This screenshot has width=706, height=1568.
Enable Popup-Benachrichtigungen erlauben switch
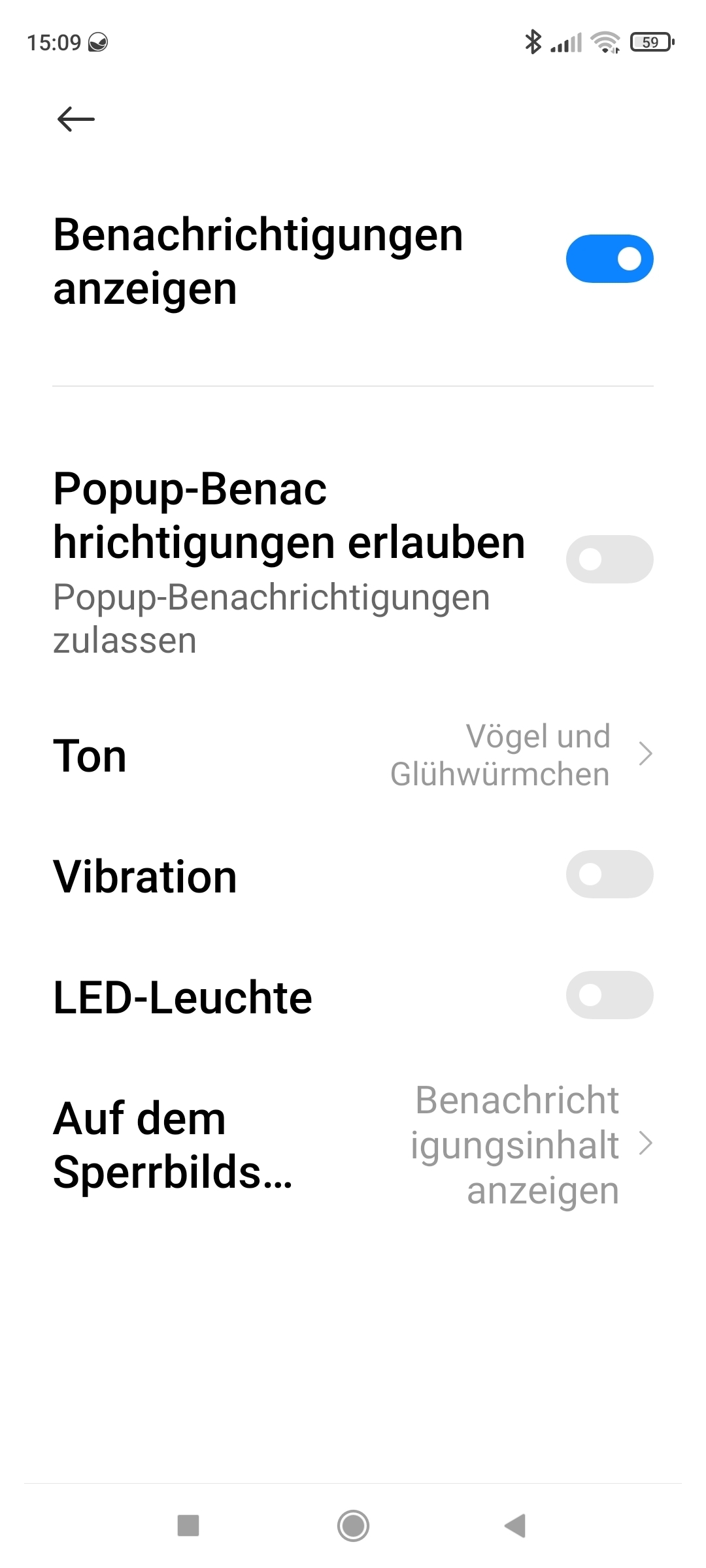click(609, 559)
